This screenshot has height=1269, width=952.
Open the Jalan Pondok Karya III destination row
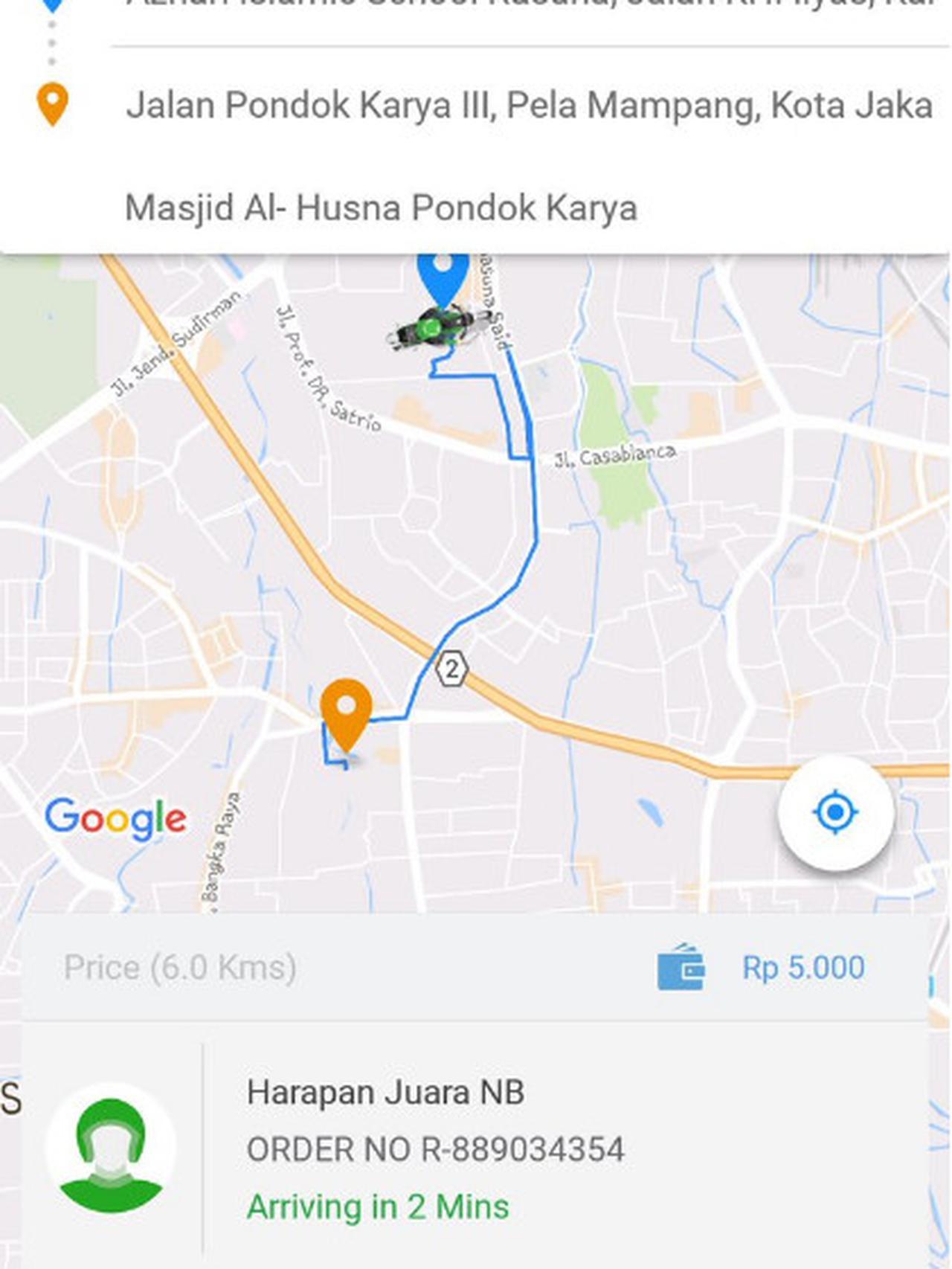[x=528, y=105]
